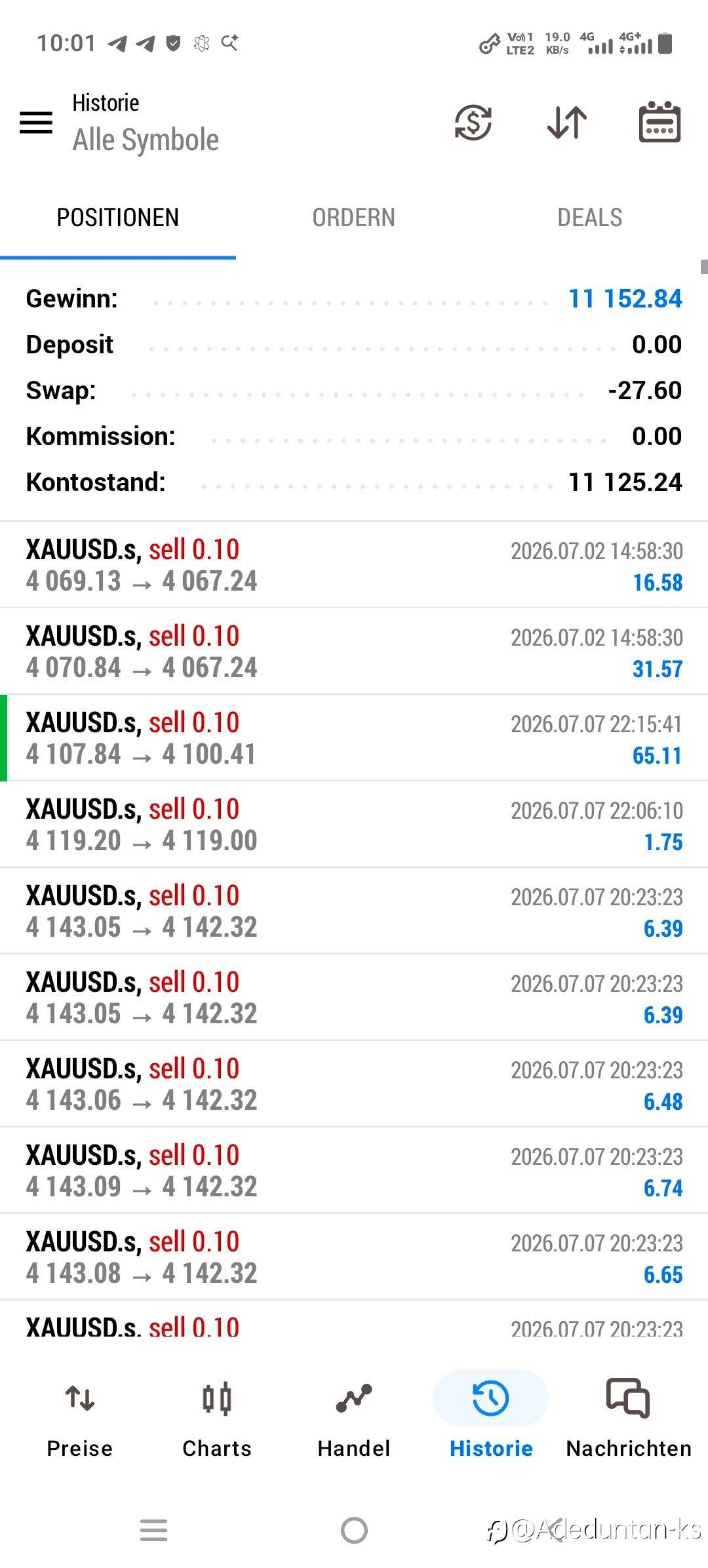Open the sort arrows option

point(567,123)
